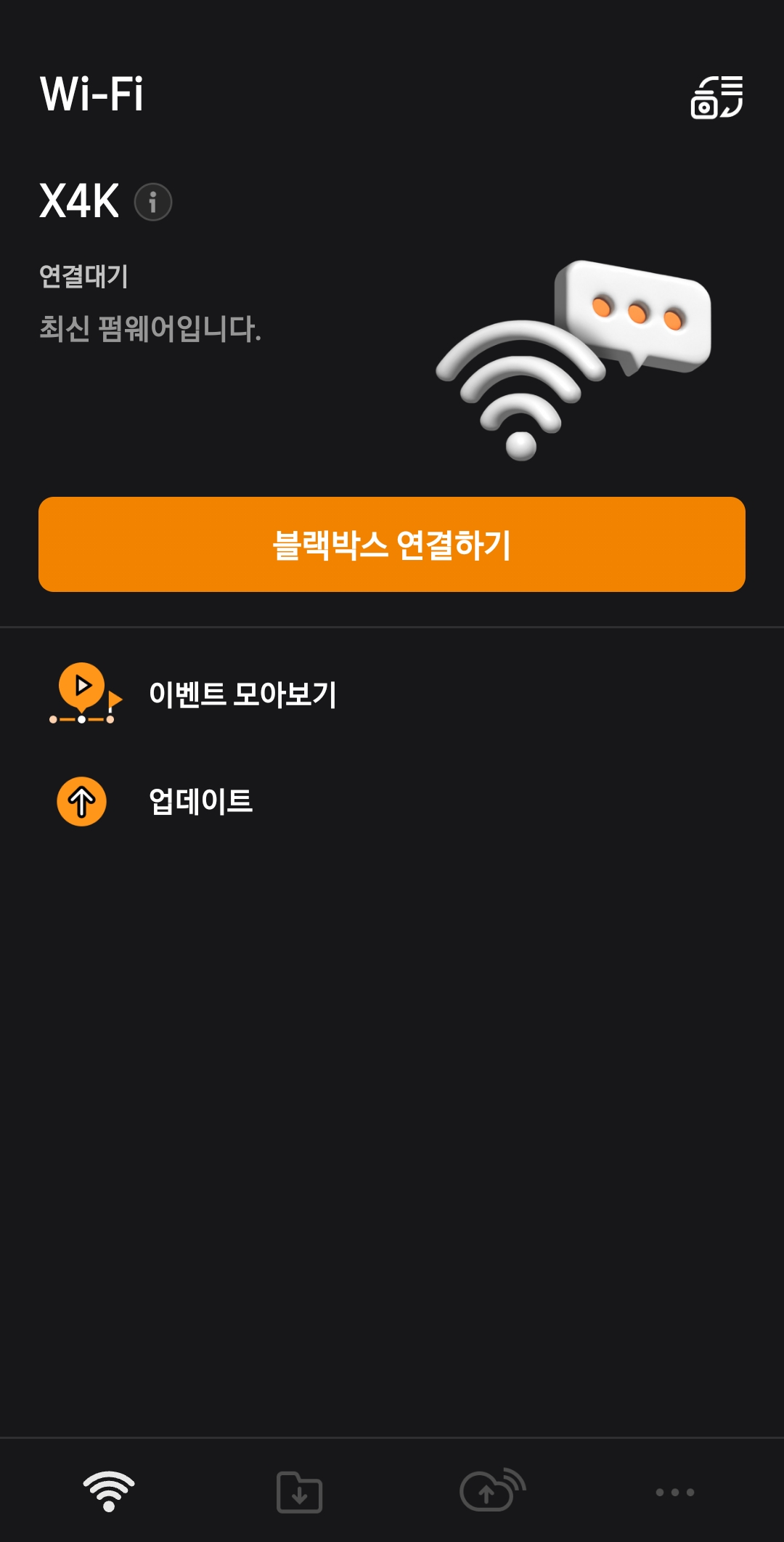Image resolution: width=784 pixels, height=1542 pixels.
Task: Tap the info icon next to X4K
Action: point(153,203)
